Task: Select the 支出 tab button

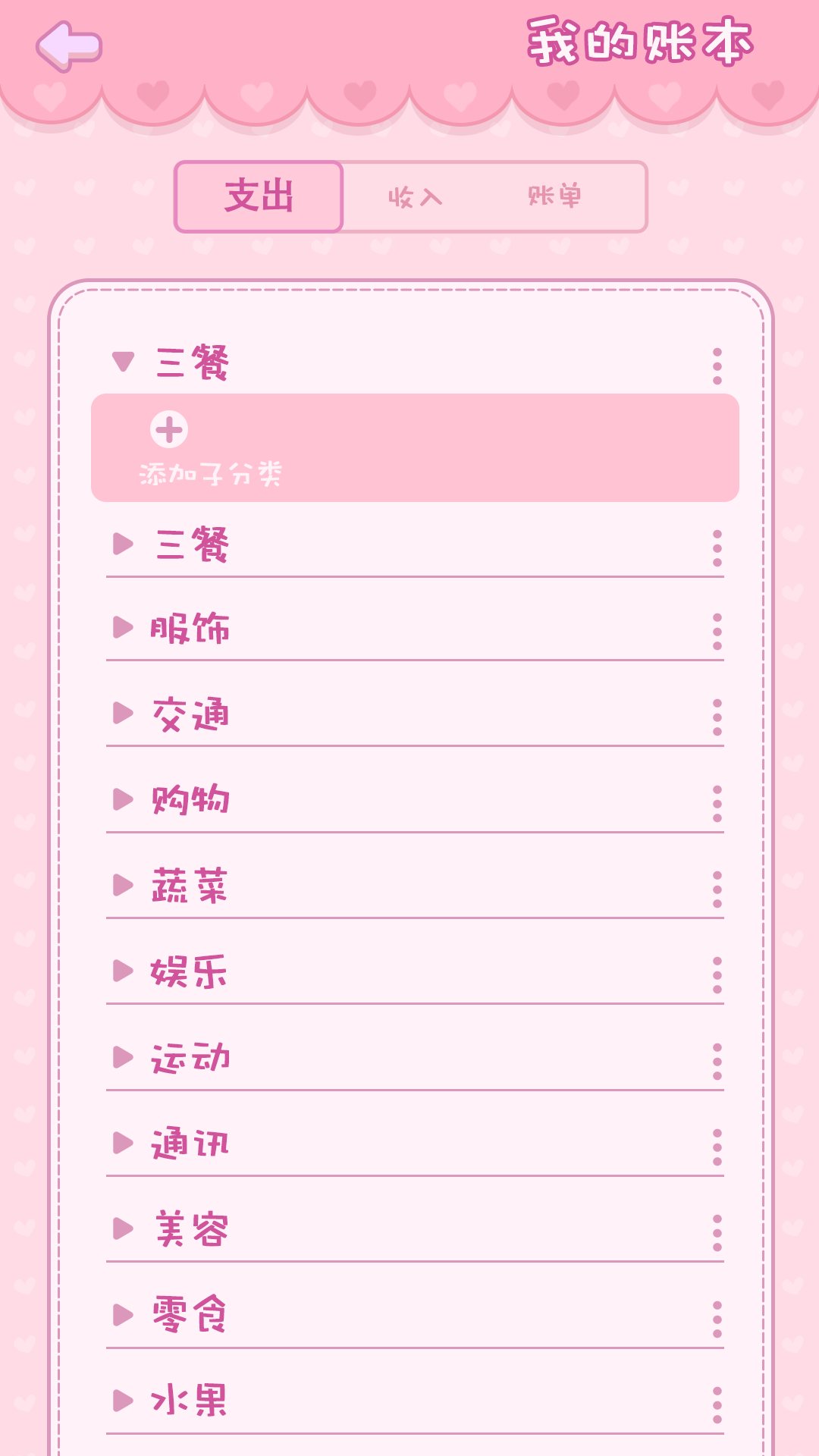Action: [257, 196]
